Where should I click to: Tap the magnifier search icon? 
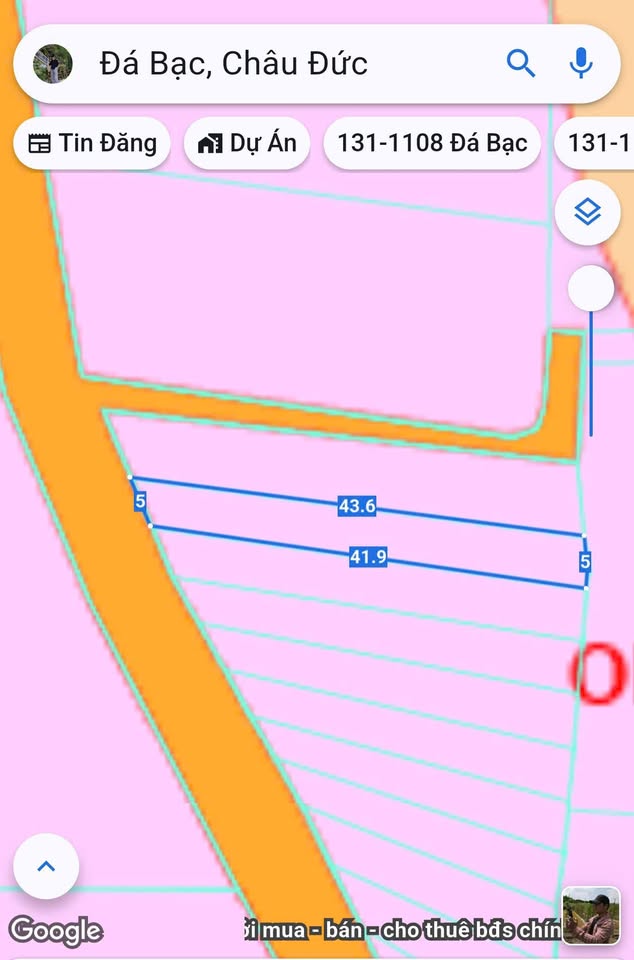tap(521, 63)
